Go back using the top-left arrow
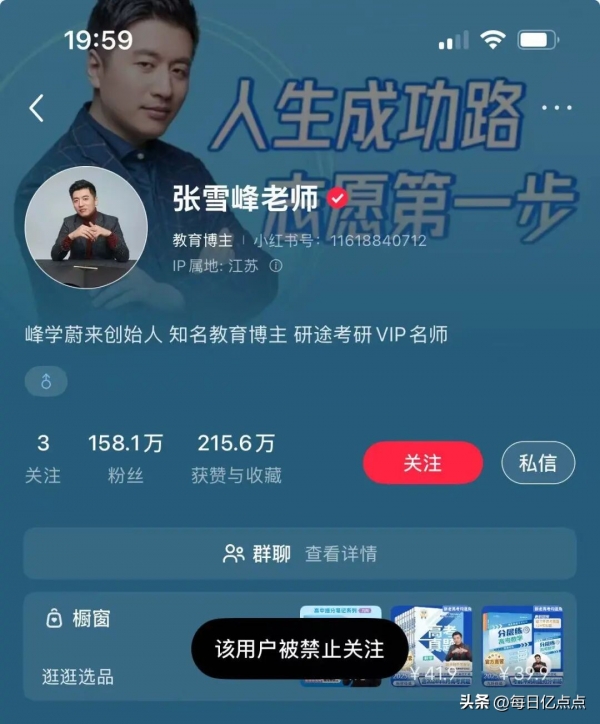Viewport: 600px width, 724px height. pyautogui.click(x=37, y=108)
